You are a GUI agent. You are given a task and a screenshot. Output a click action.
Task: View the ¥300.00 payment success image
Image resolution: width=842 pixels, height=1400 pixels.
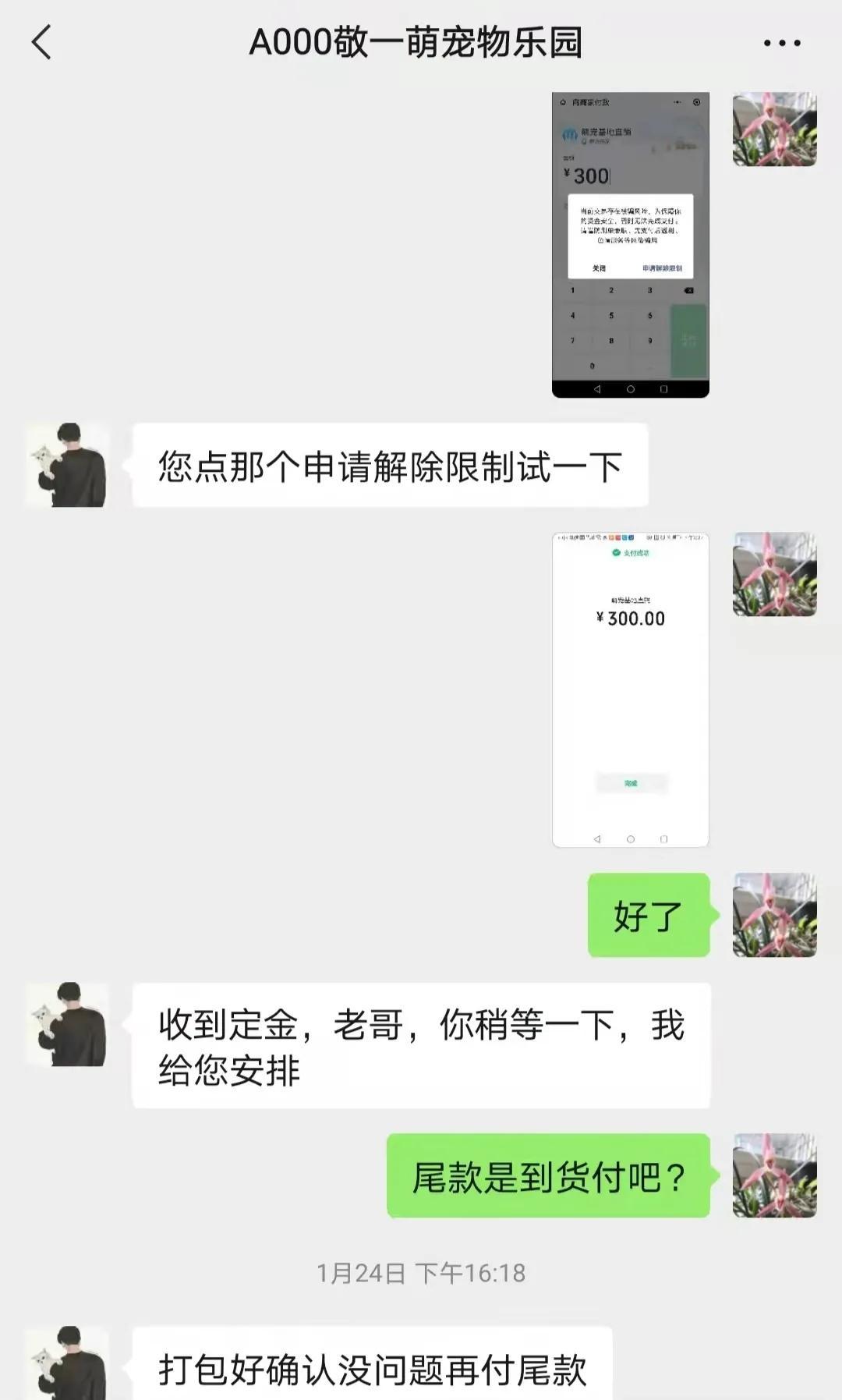pos(630,689)
